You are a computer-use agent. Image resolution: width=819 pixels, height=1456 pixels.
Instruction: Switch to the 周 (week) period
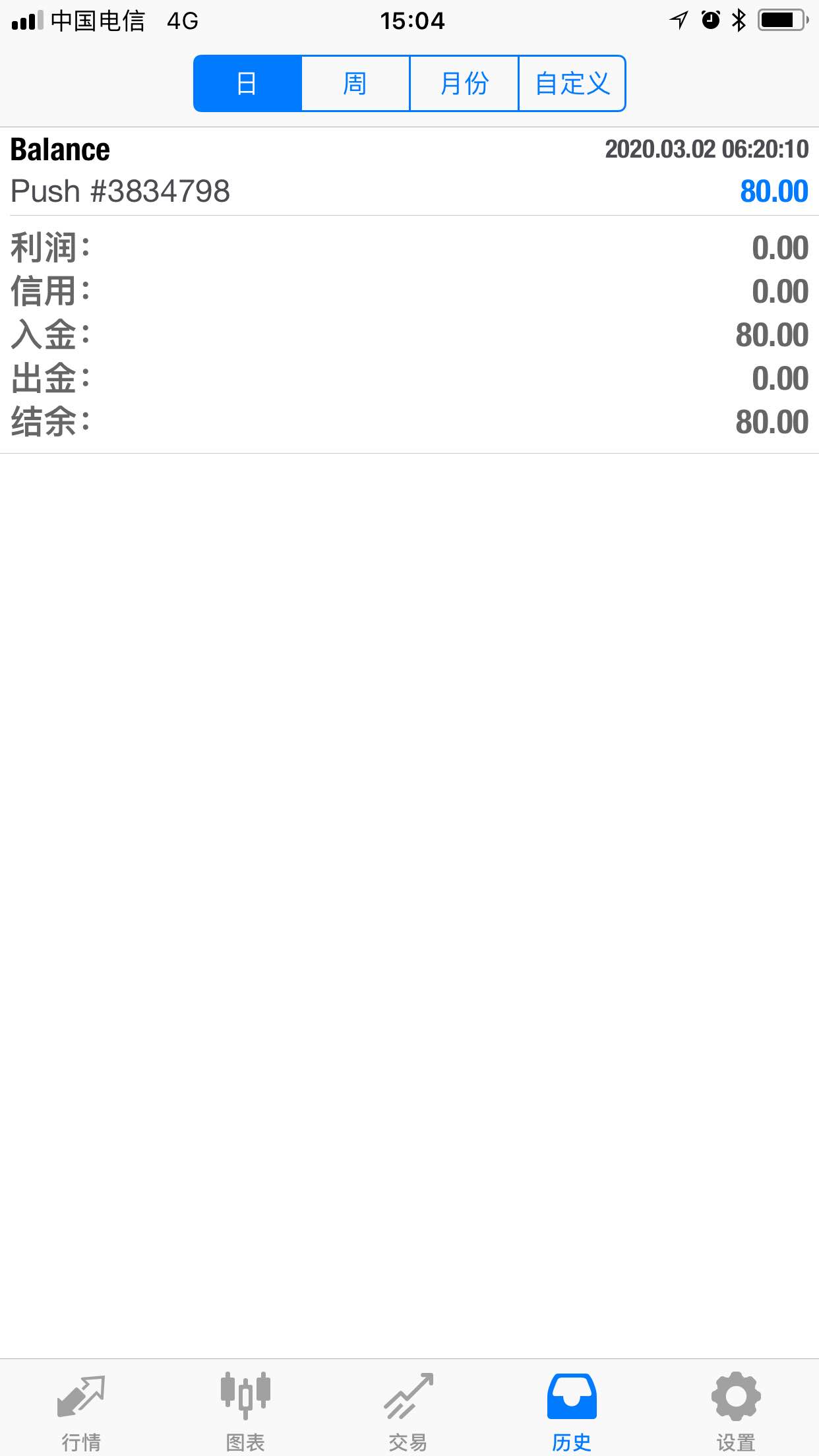[x=355, y=84]
